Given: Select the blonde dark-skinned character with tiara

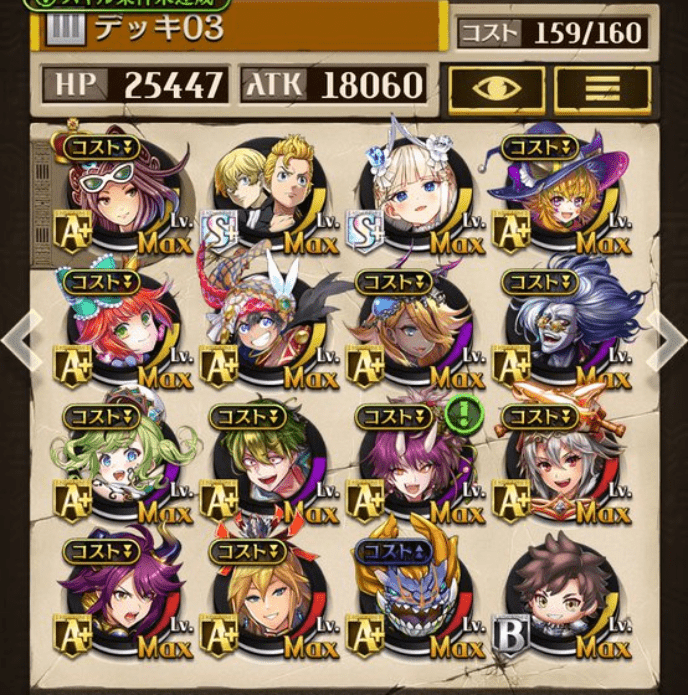Looking at the screenshot, I should coord(410,330).
